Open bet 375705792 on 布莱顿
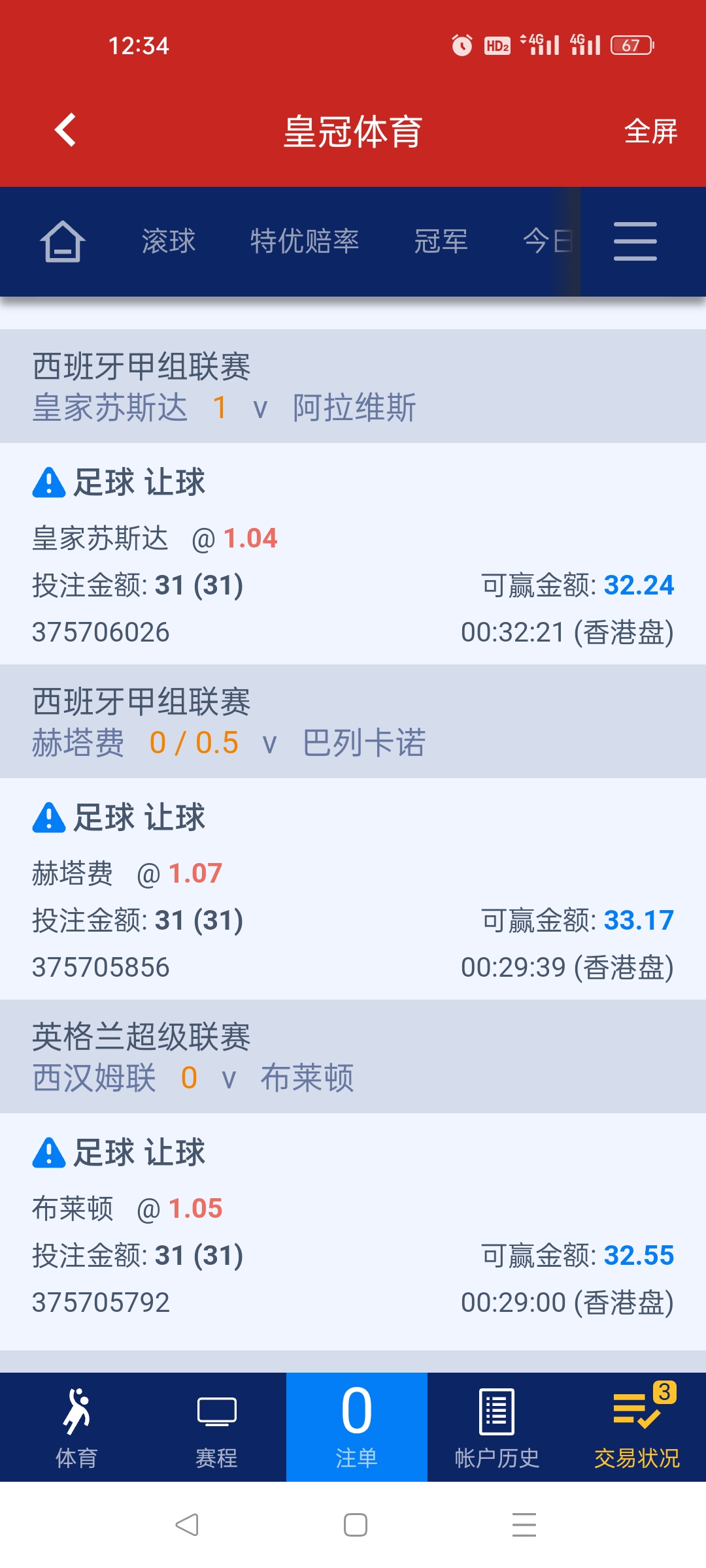The width and height of the screenshot is (706, 1568). pos(353,1224)
